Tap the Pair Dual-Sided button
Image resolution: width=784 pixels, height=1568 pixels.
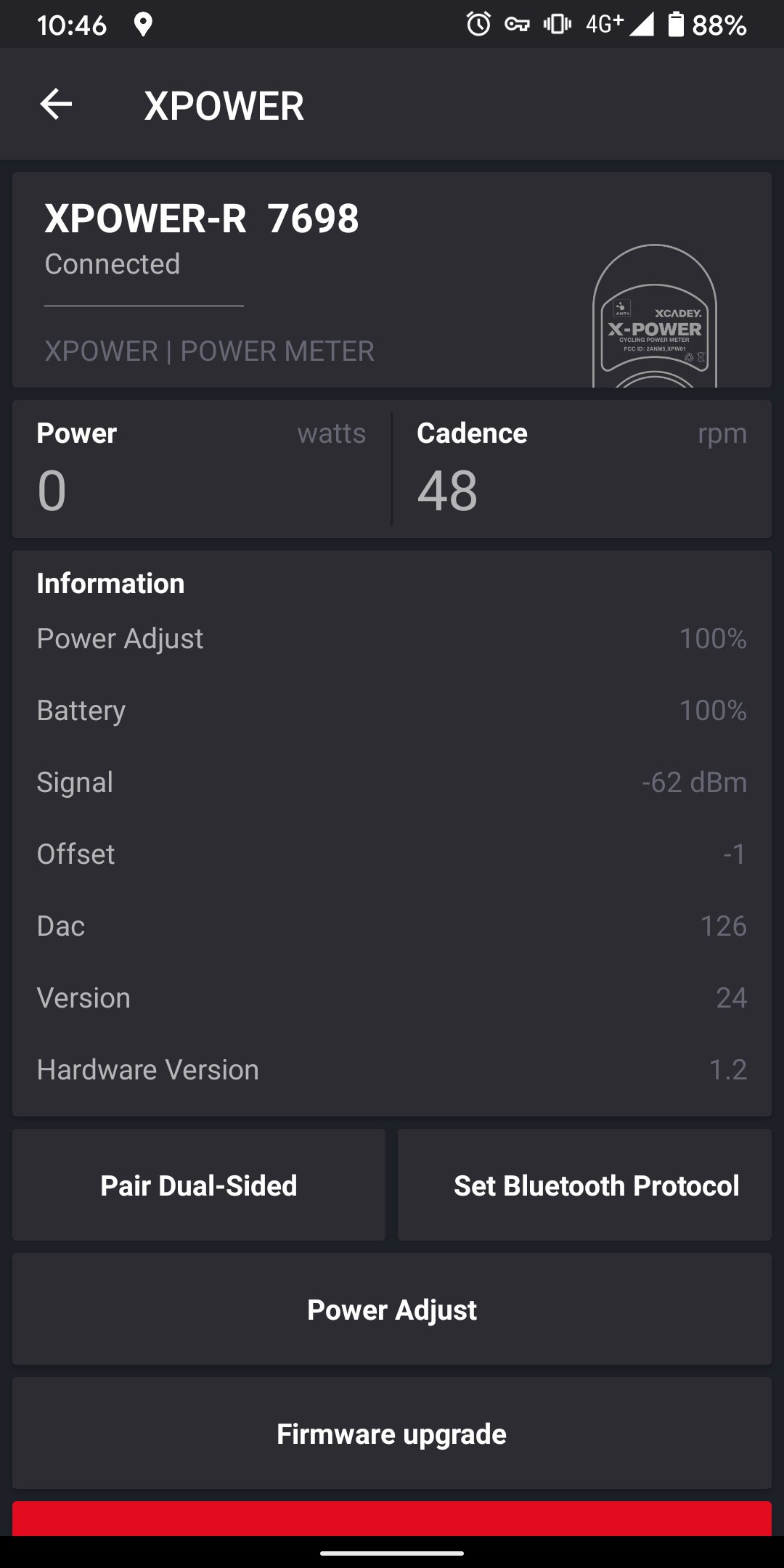199,1185
